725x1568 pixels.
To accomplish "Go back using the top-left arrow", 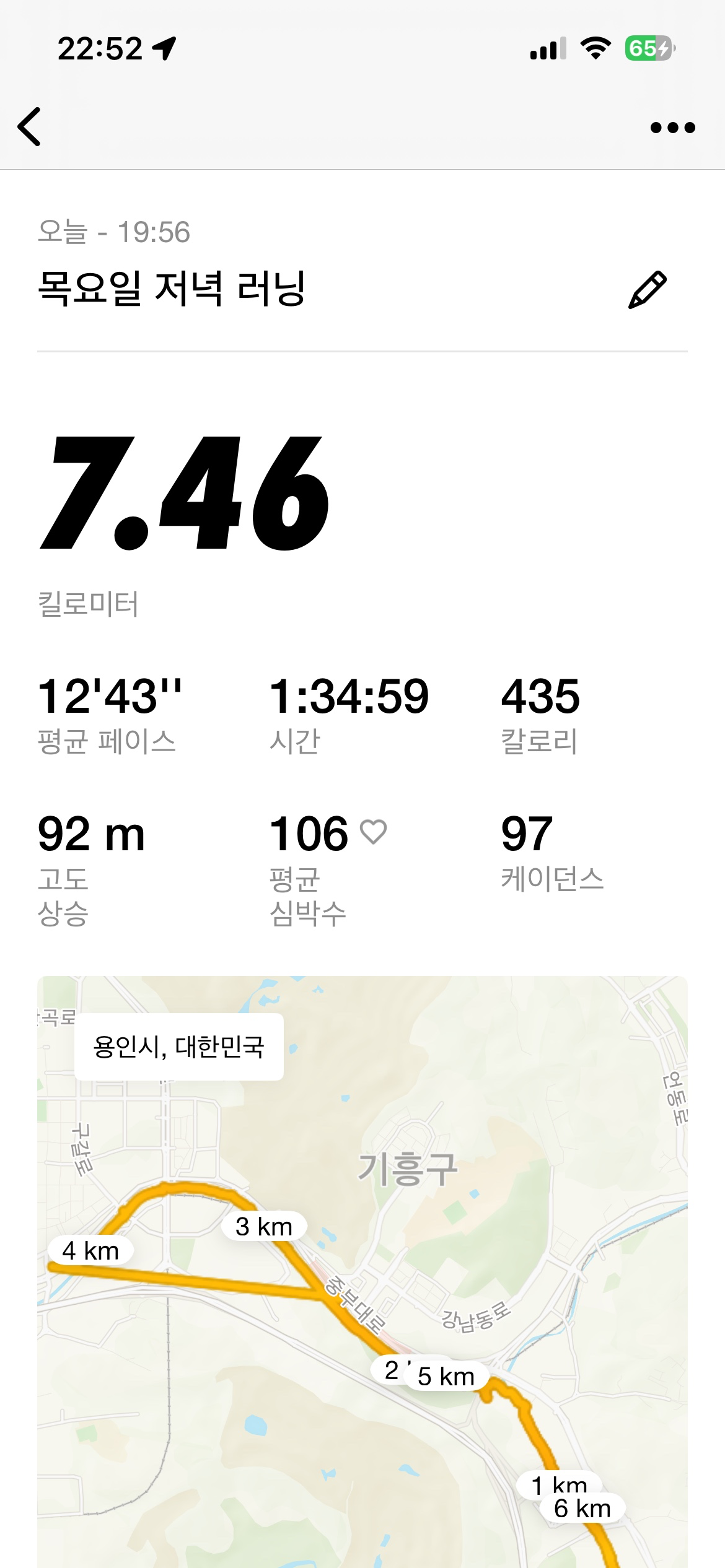I will tap(29, 126).
